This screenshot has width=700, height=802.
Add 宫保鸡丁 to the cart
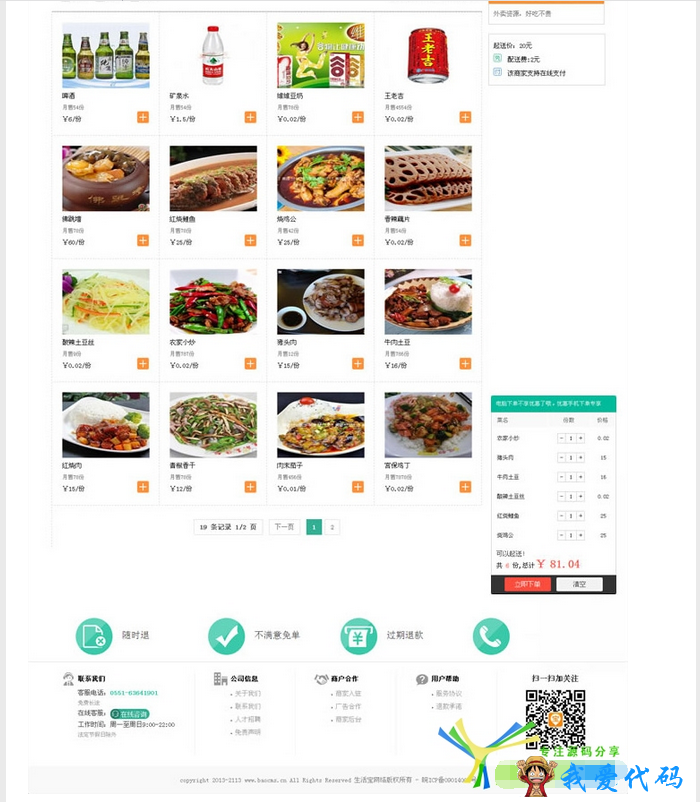click(x=465, y=487)
